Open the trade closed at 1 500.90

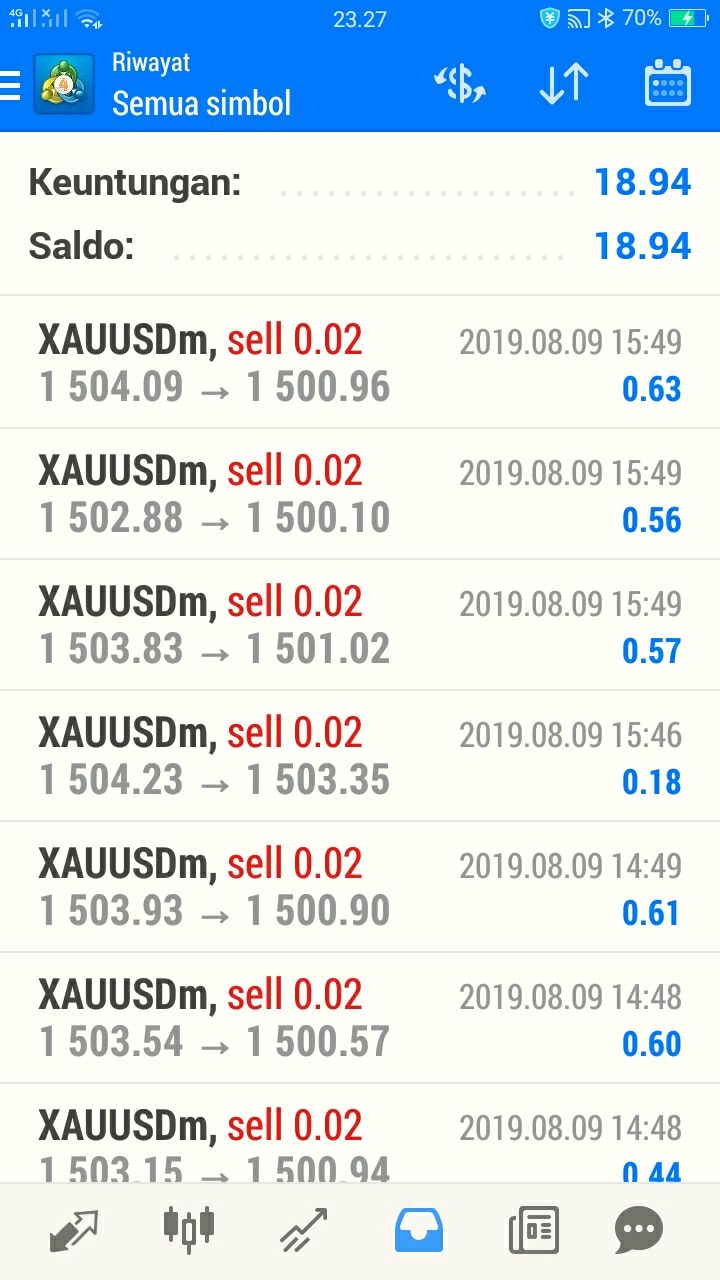[360, 888]
